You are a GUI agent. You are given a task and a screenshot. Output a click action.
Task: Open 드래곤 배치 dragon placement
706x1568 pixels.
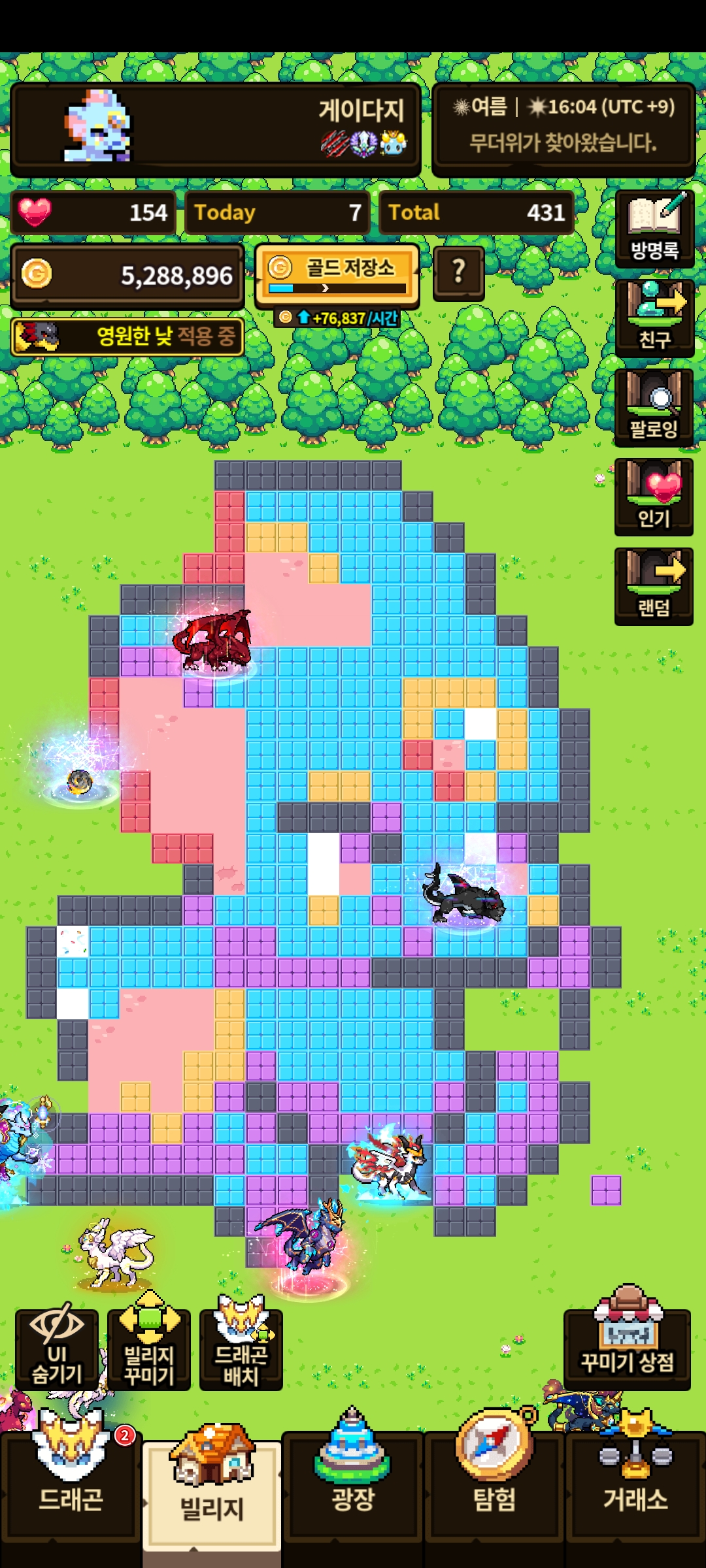pyautogui.click(x=241, y=1350)
